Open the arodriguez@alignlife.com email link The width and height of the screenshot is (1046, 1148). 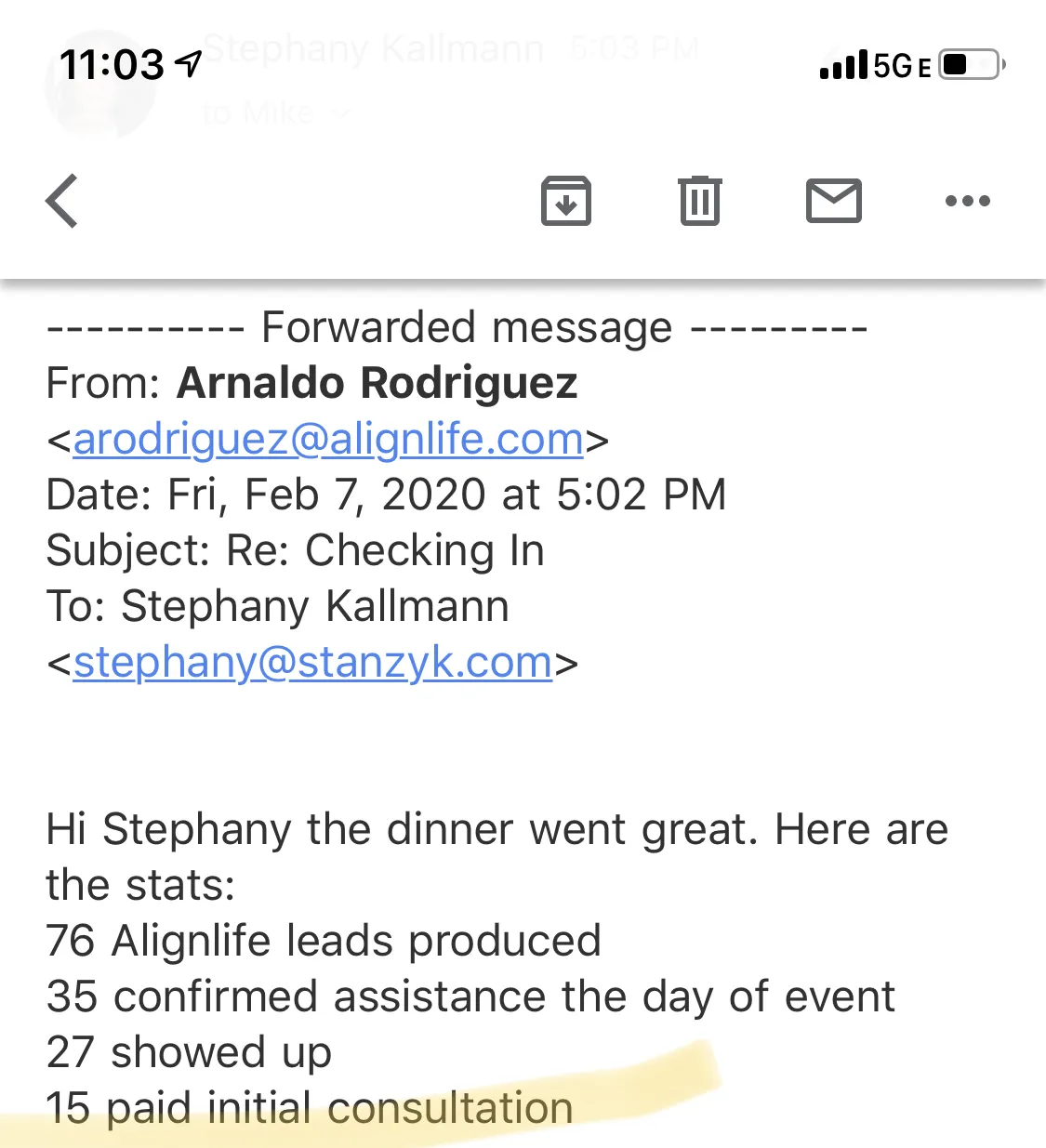tap(328, 440)
